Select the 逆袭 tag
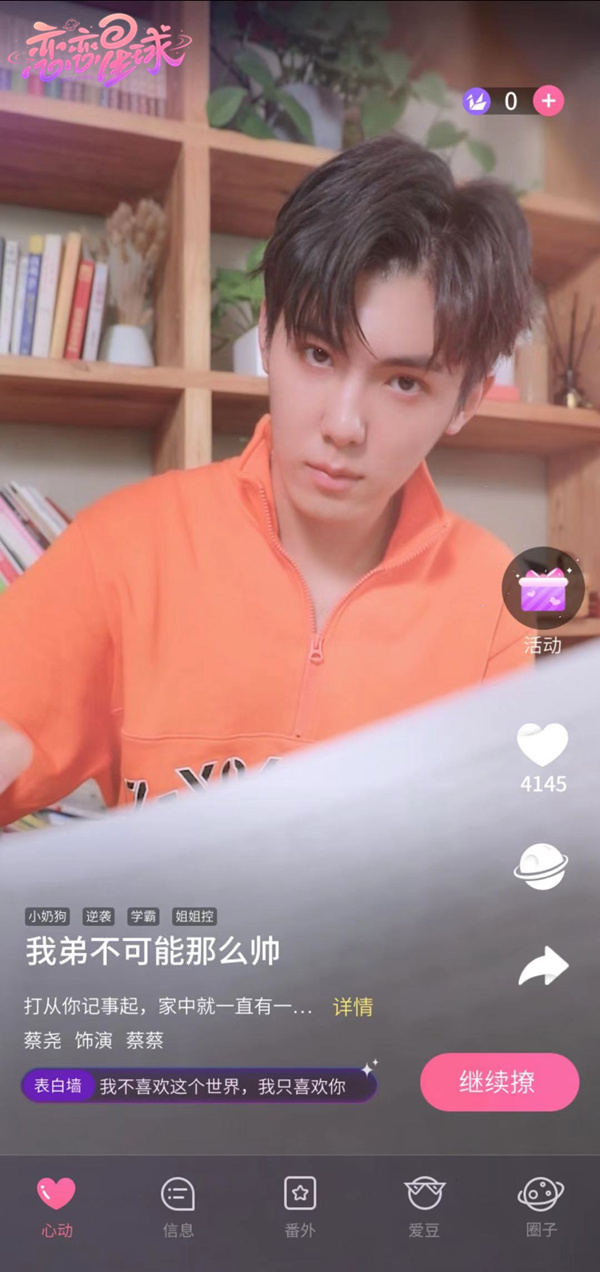Image resolution: width=600 pixels, height=1272 pixels. tap(98, 917)
